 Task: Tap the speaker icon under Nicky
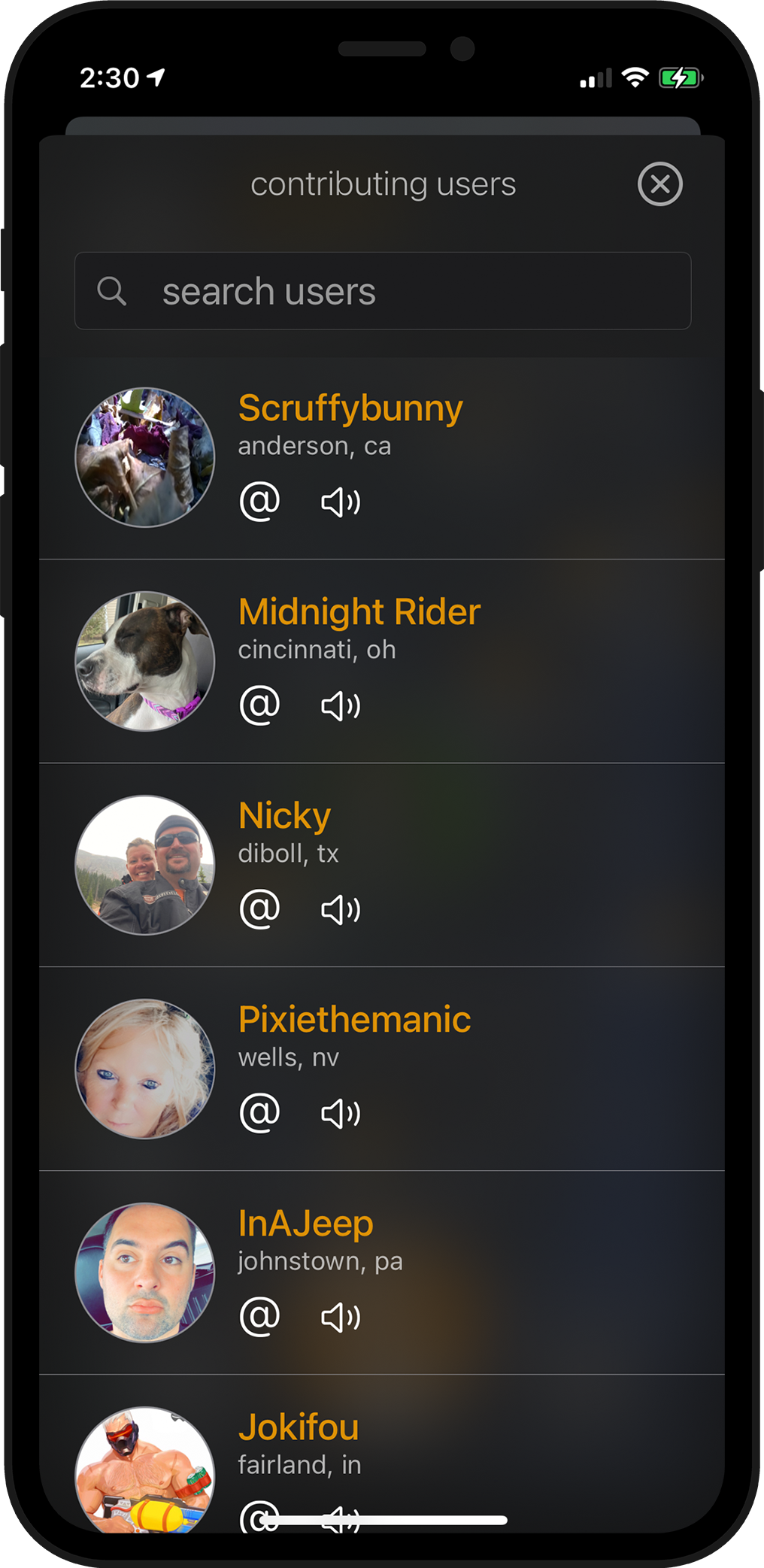pos(341,909)
